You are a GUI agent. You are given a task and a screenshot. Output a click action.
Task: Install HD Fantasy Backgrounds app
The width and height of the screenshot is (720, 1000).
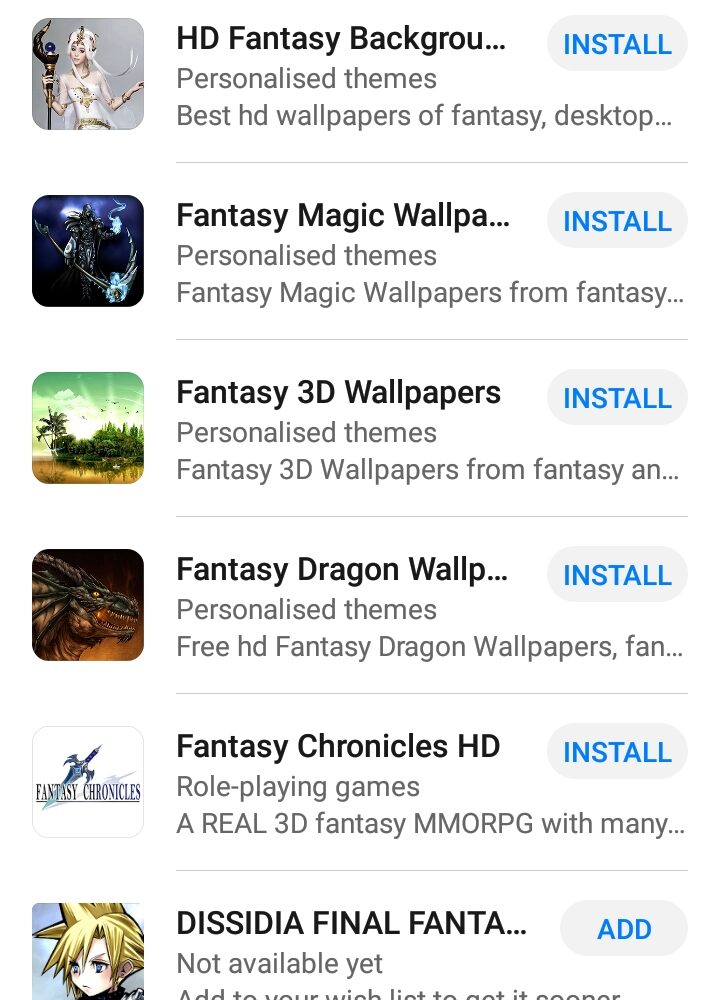click(617, 44)
